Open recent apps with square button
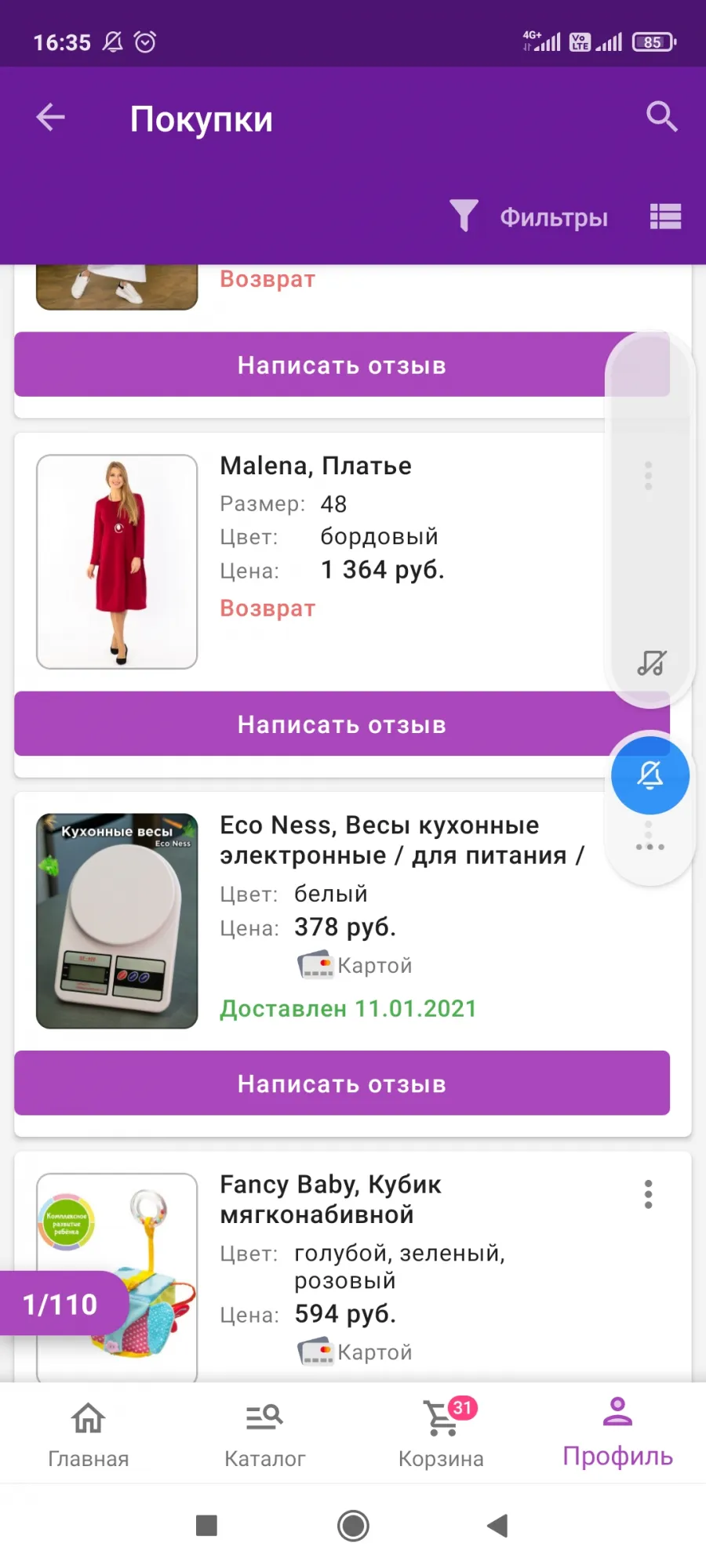 tap(206, 1525)
